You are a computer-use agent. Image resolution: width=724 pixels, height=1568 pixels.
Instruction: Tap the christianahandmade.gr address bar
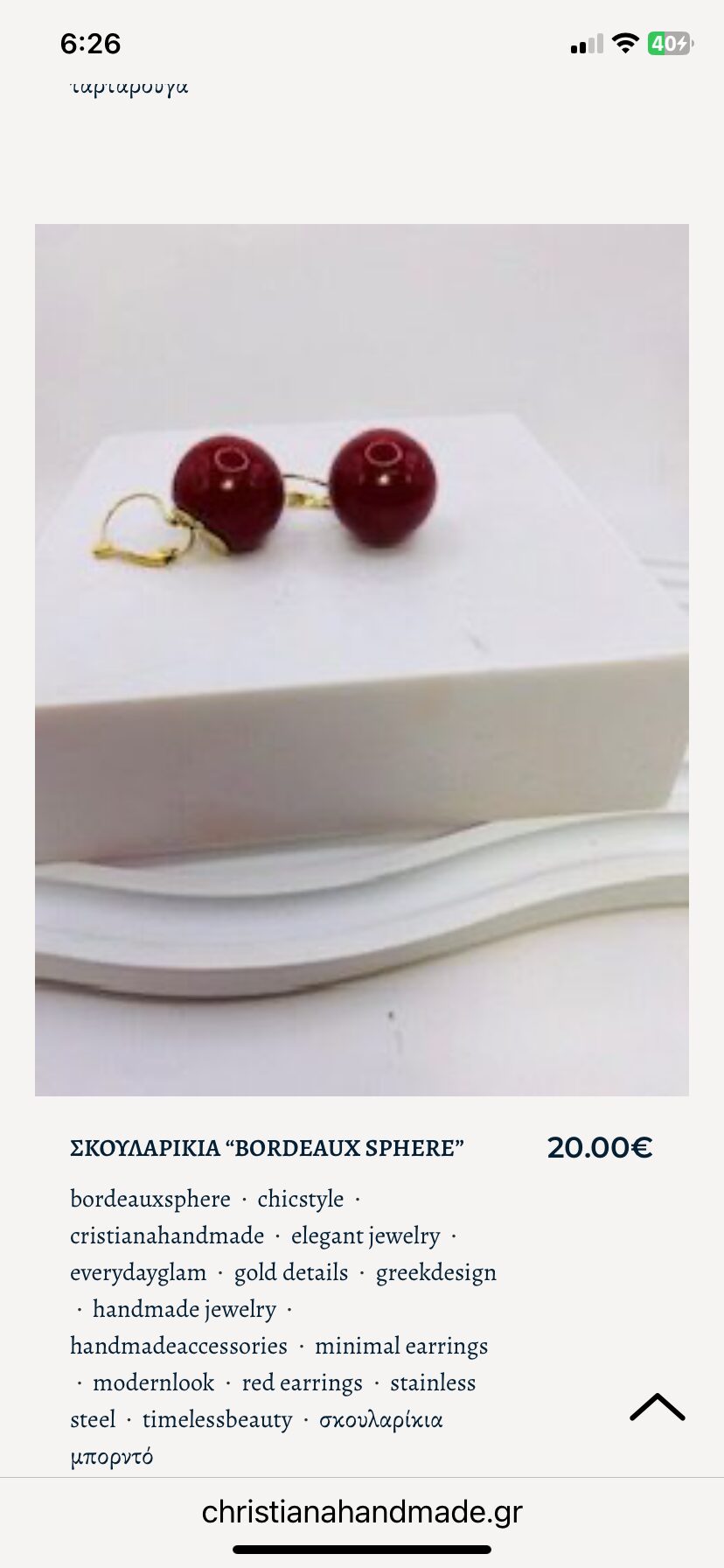[x=362, y=1511]
